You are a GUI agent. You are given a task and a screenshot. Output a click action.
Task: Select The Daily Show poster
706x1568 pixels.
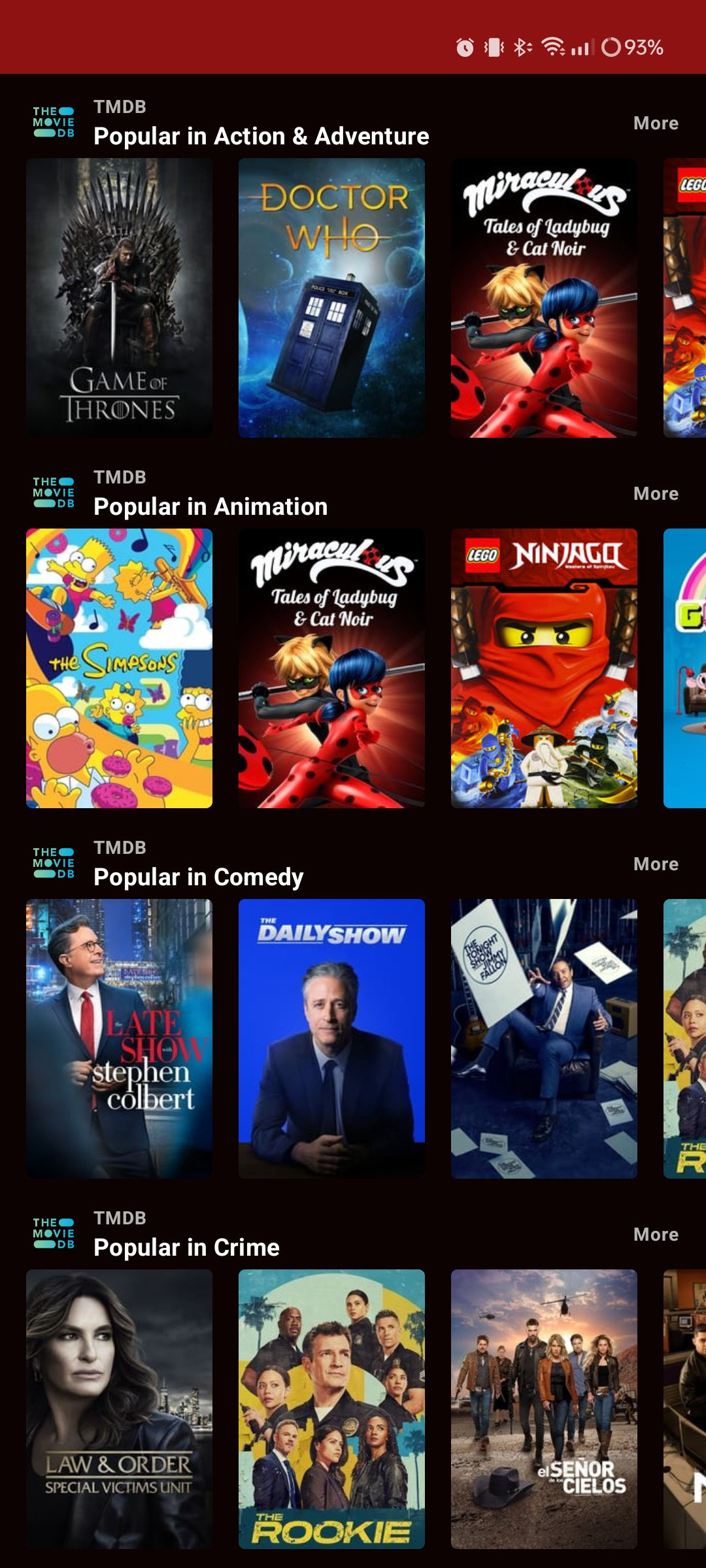point(331,1039)
